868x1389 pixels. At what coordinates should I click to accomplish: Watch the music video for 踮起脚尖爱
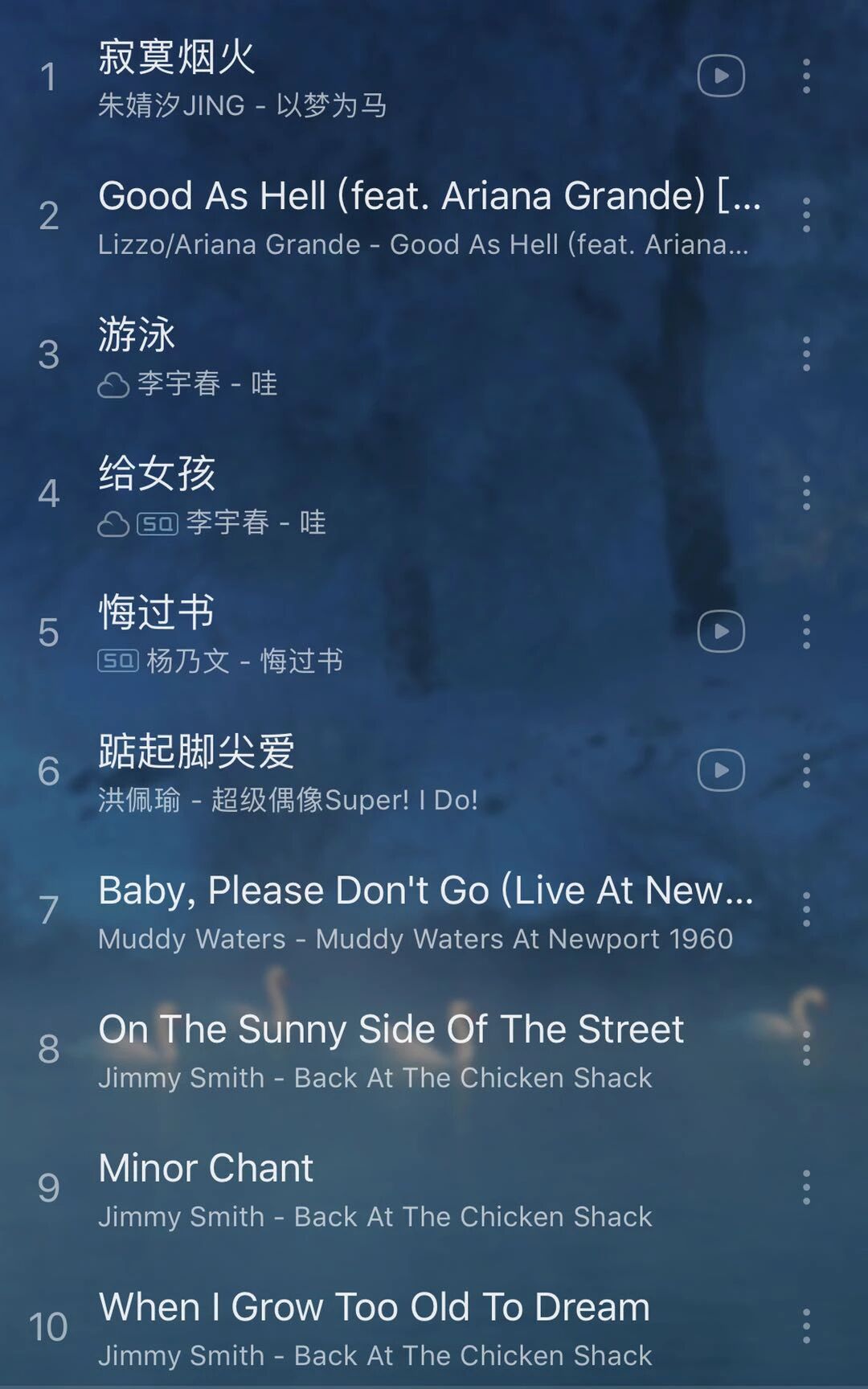click(x=721, y=770)
